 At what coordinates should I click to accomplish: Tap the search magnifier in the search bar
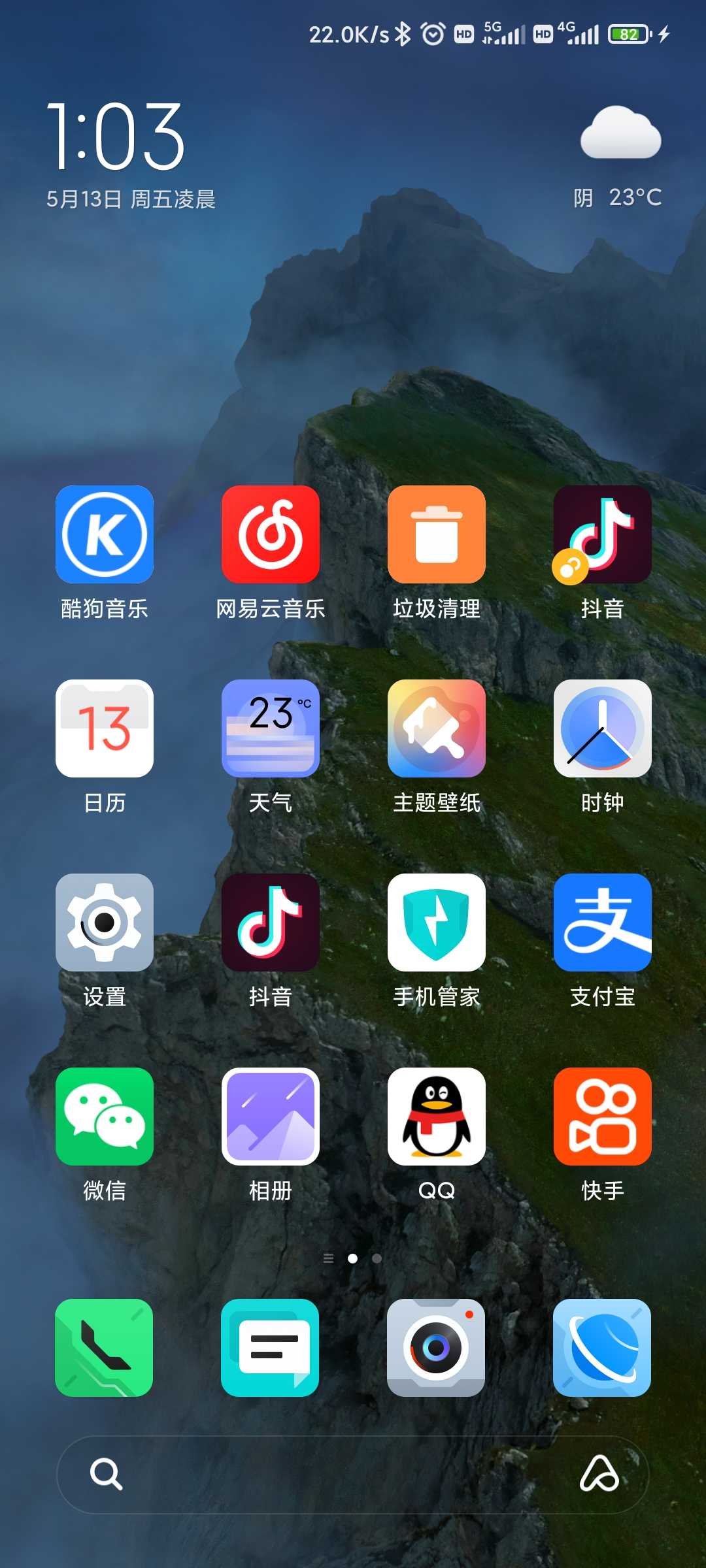tap(106, 1475)
